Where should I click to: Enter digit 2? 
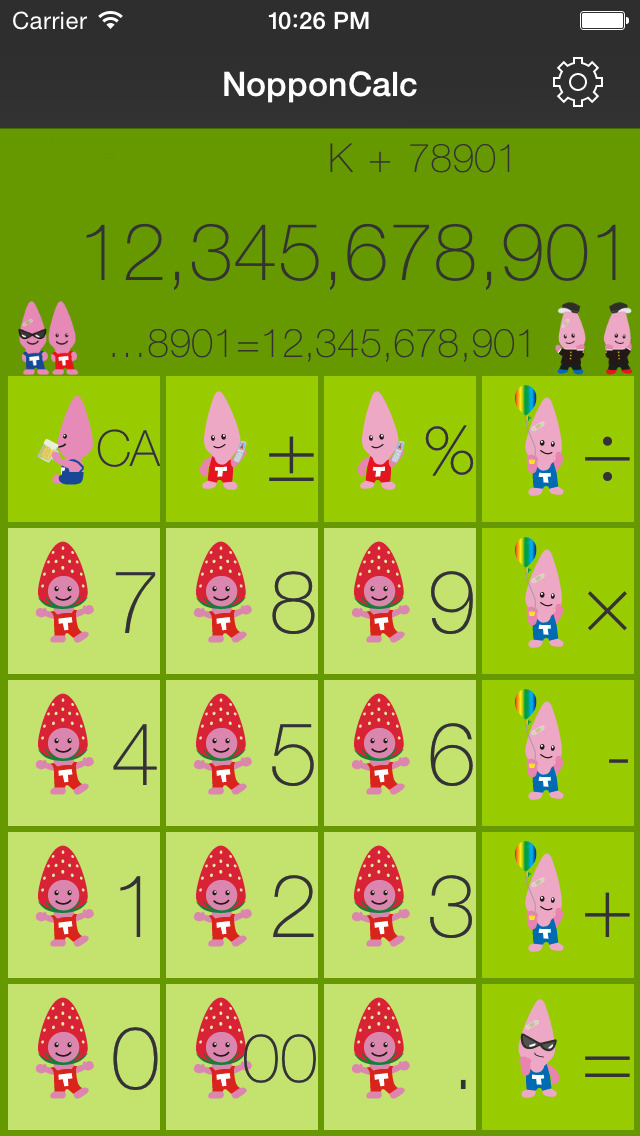click(242, 905)
